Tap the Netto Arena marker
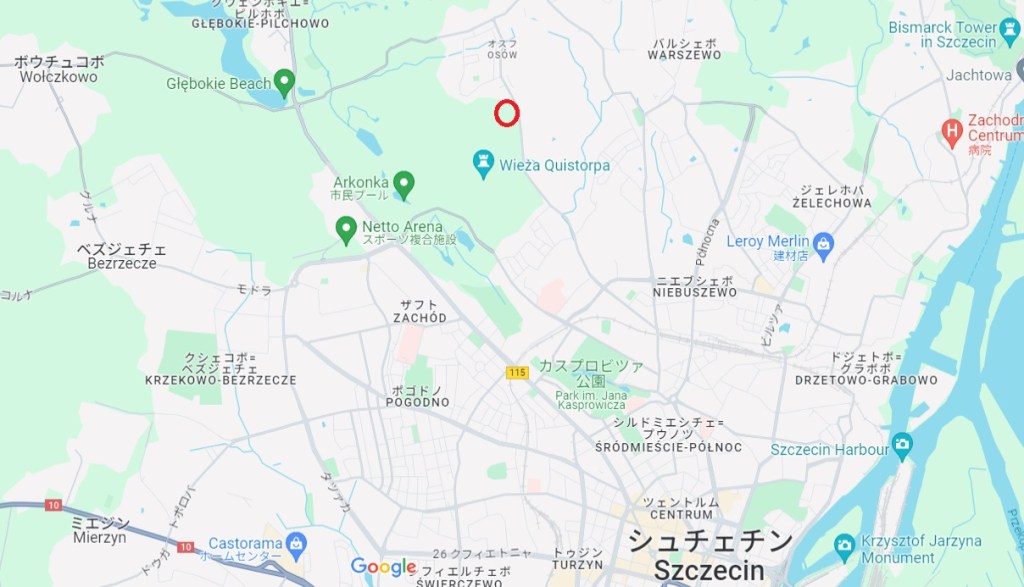The width and height of the screenshot is (1024, 587). coord(346,229)
